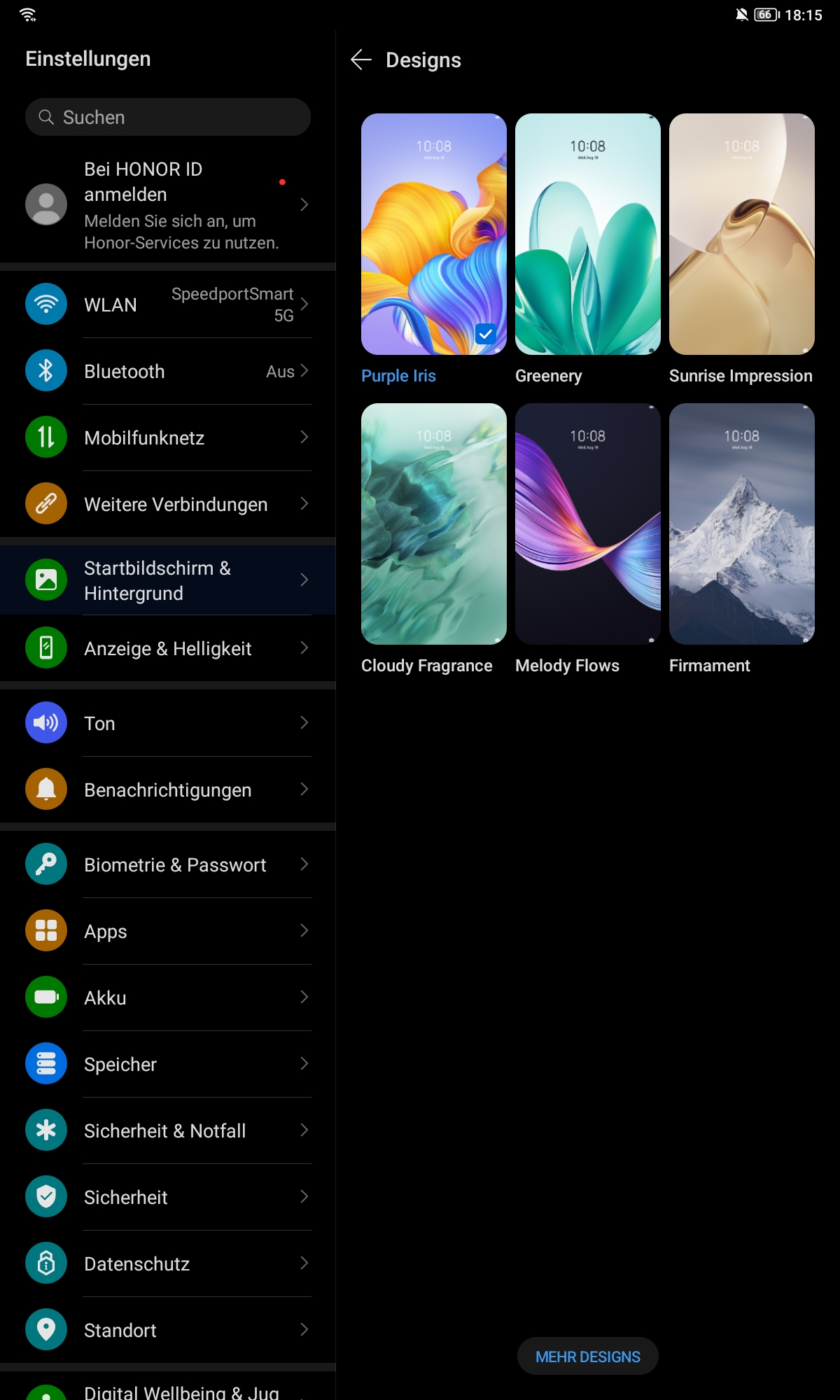
Task: Go back from the Designs page
Action: click(x=361, y=59)
